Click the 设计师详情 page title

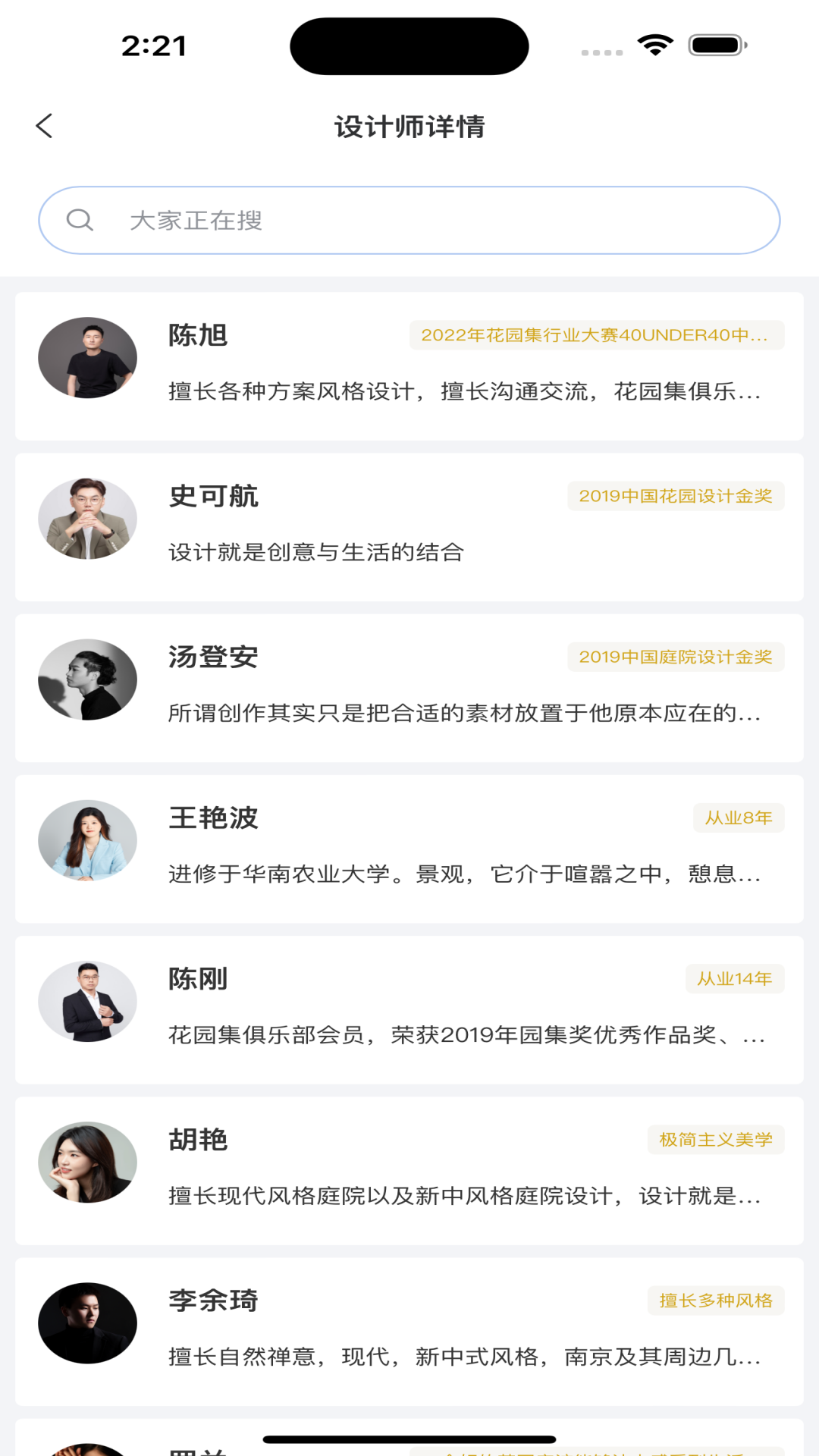tap(409, 127)
